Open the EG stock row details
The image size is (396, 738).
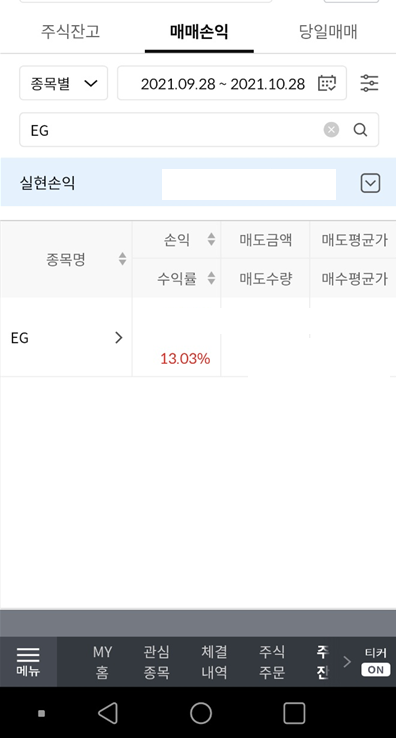tap(66, 337)
